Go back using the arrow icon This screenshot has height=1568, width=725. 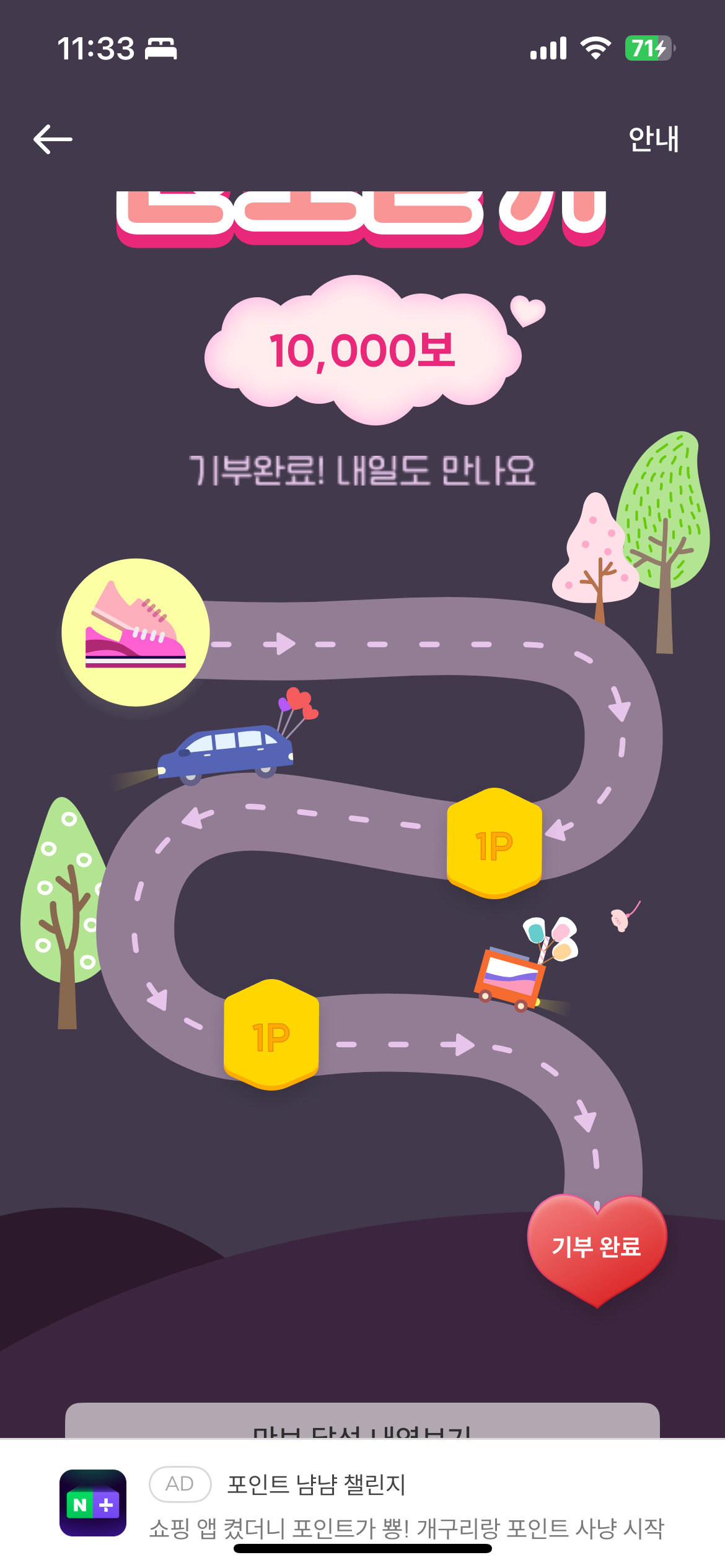click(x=53, y=139)
